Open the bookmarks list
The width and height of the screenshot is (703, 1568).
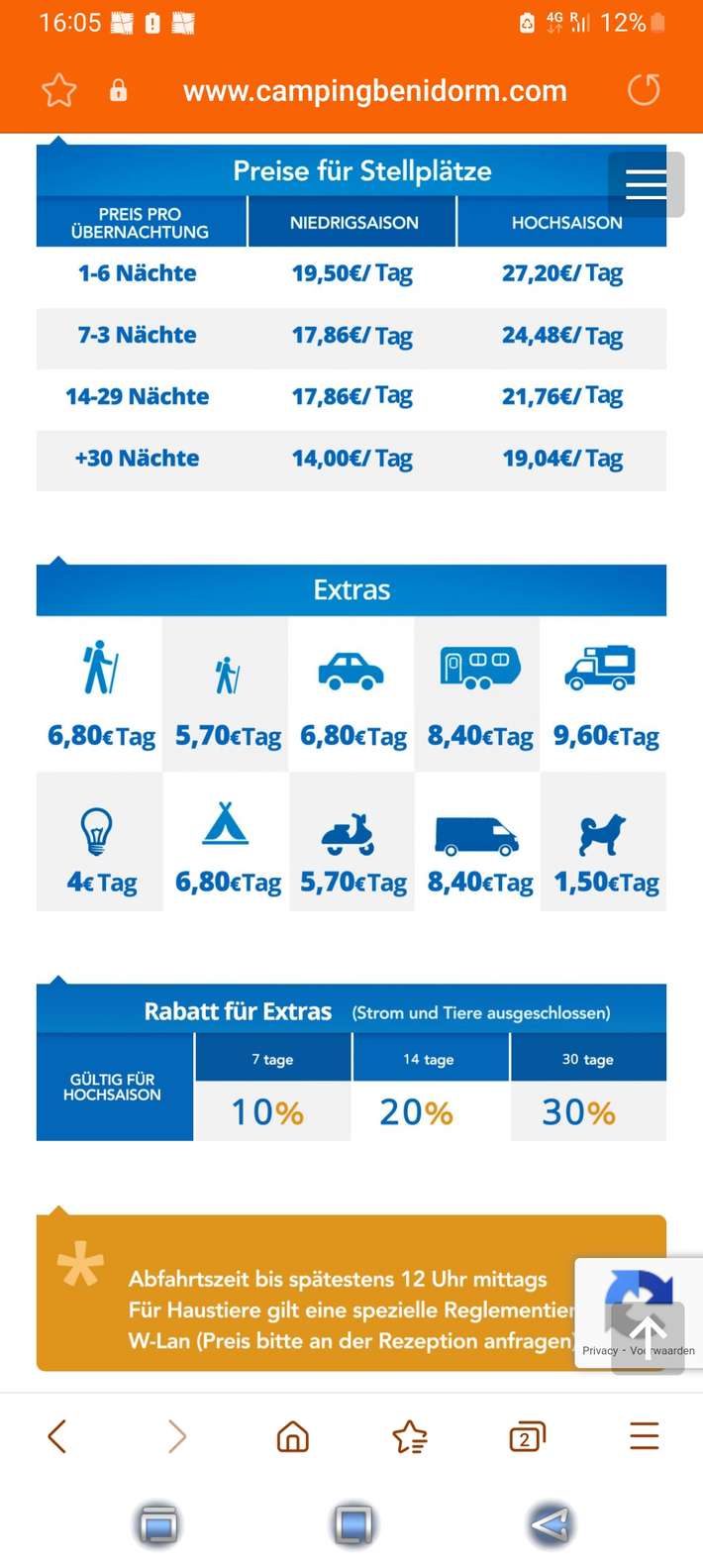410,1435
